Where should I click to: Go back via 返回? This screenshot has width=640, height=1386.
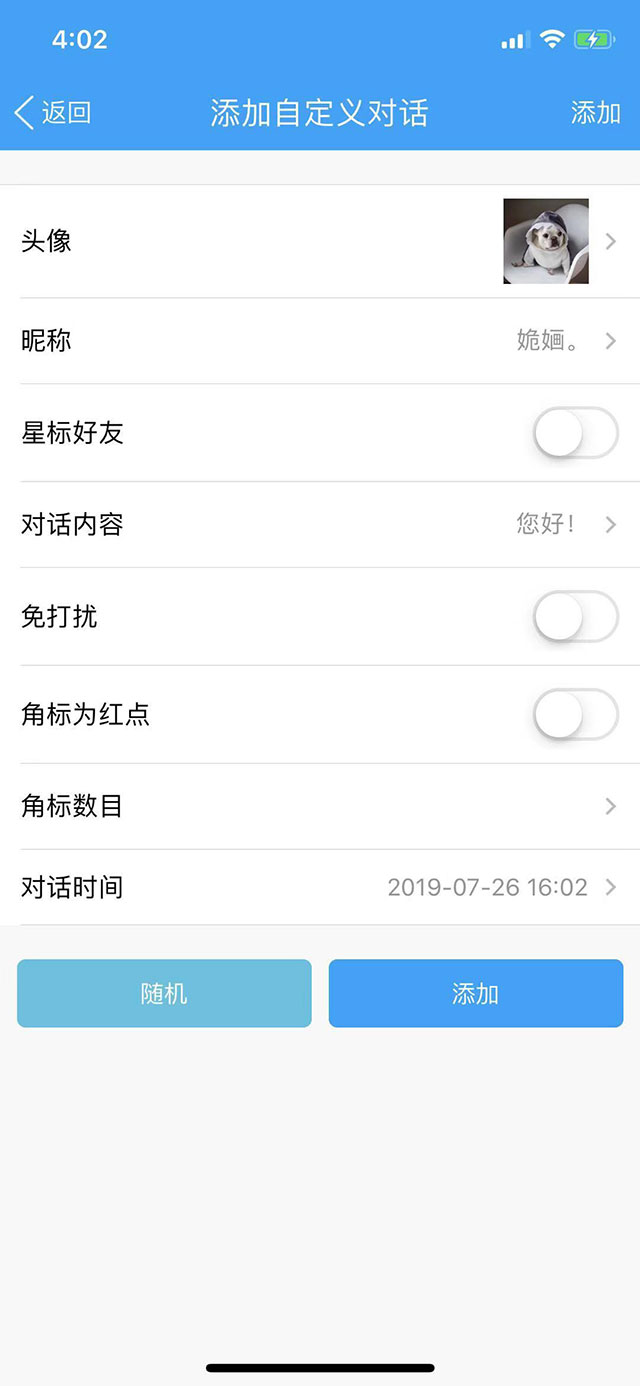[54, 113]
